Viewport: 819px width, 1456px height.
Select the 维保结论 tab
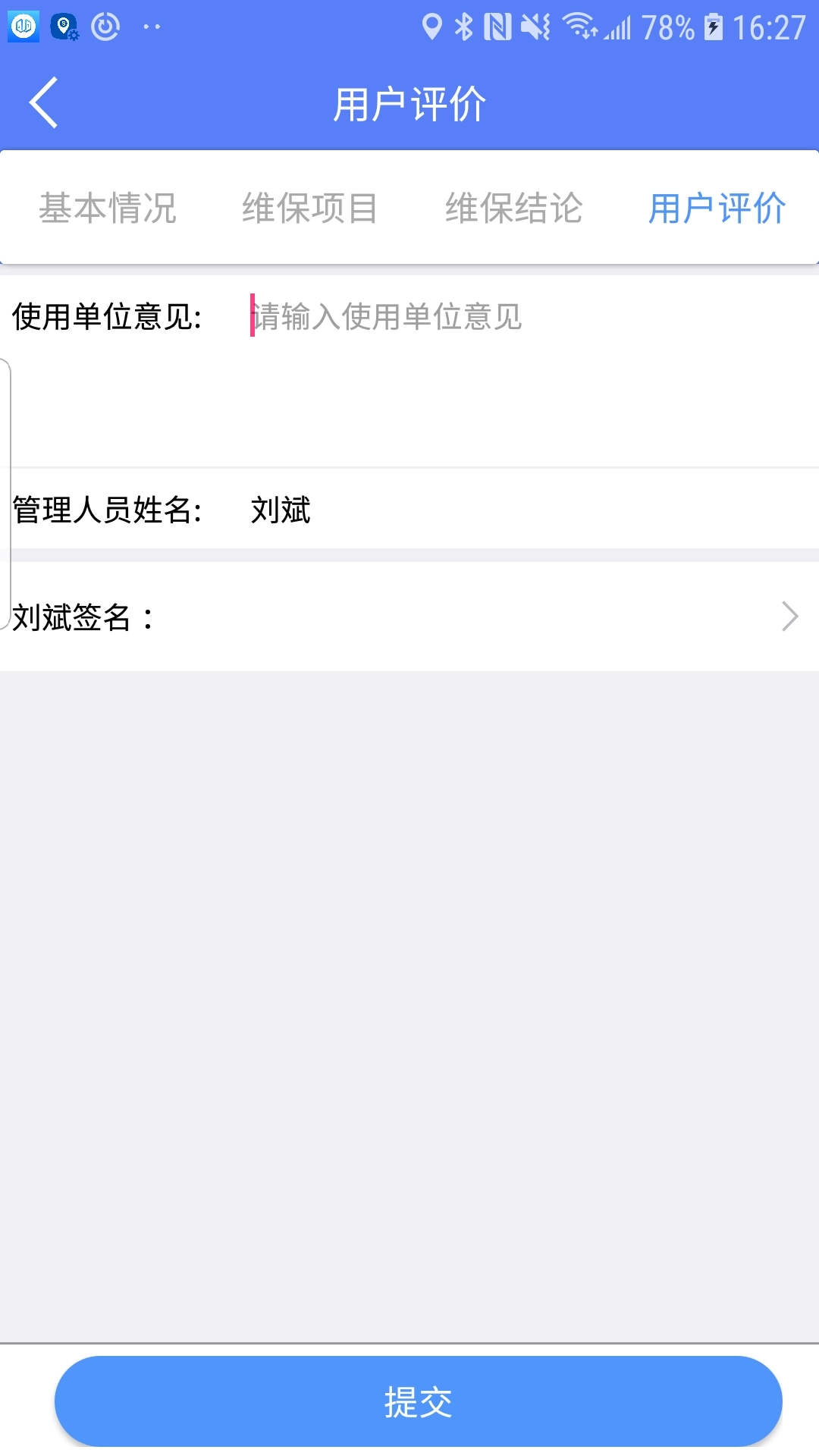pyautogui.click(x=513, y=208)
